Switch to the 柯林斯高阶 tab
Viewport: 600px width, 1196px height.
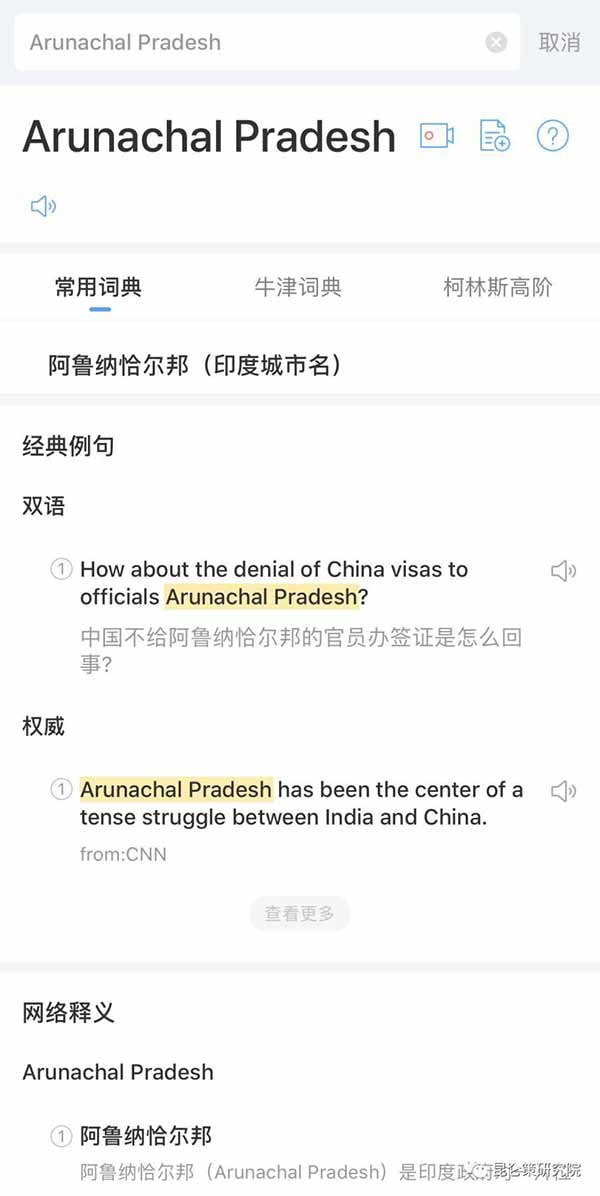click(x=498, y=288)
